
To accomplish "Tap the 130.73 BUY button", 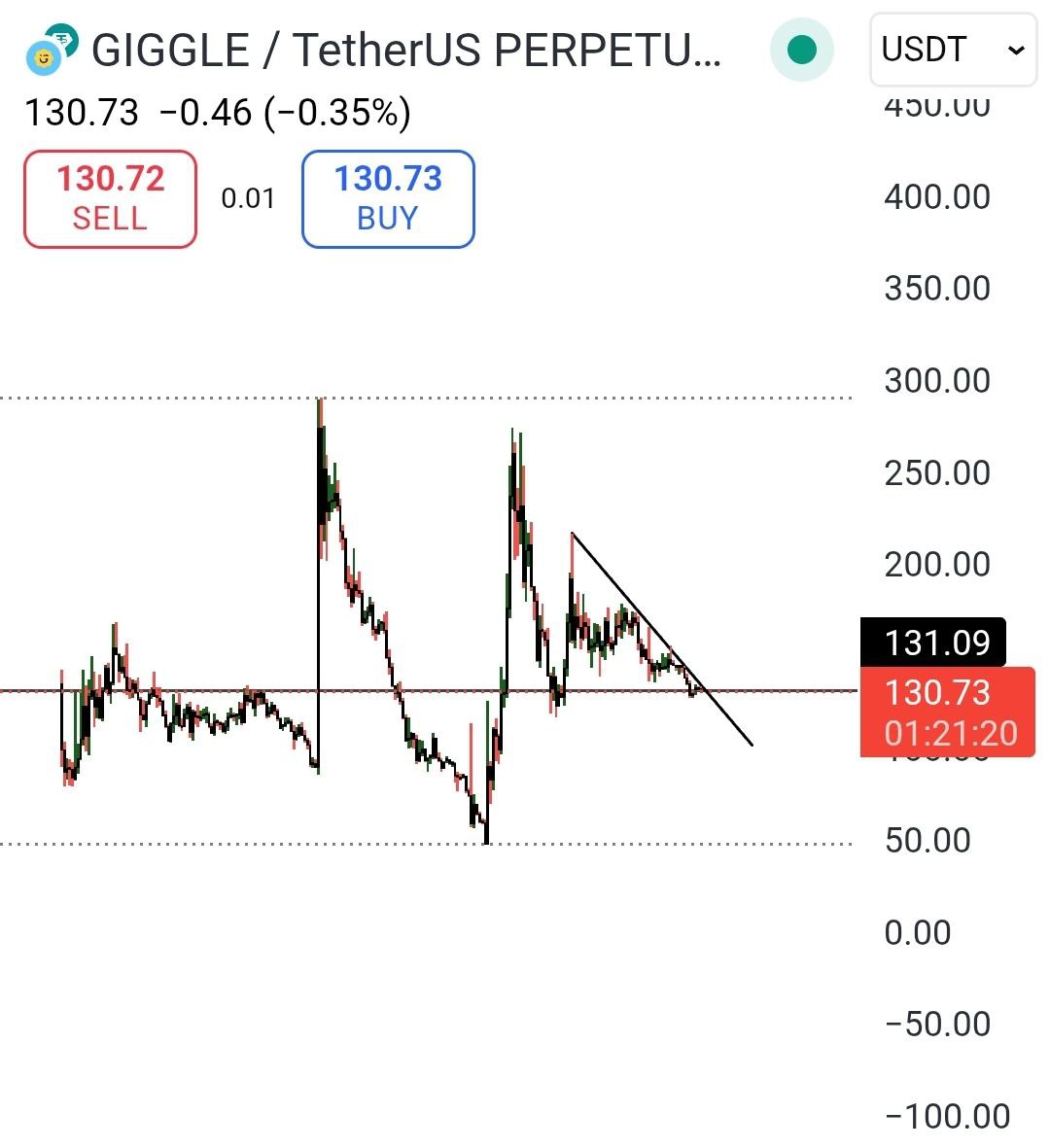I will [388, 198].
